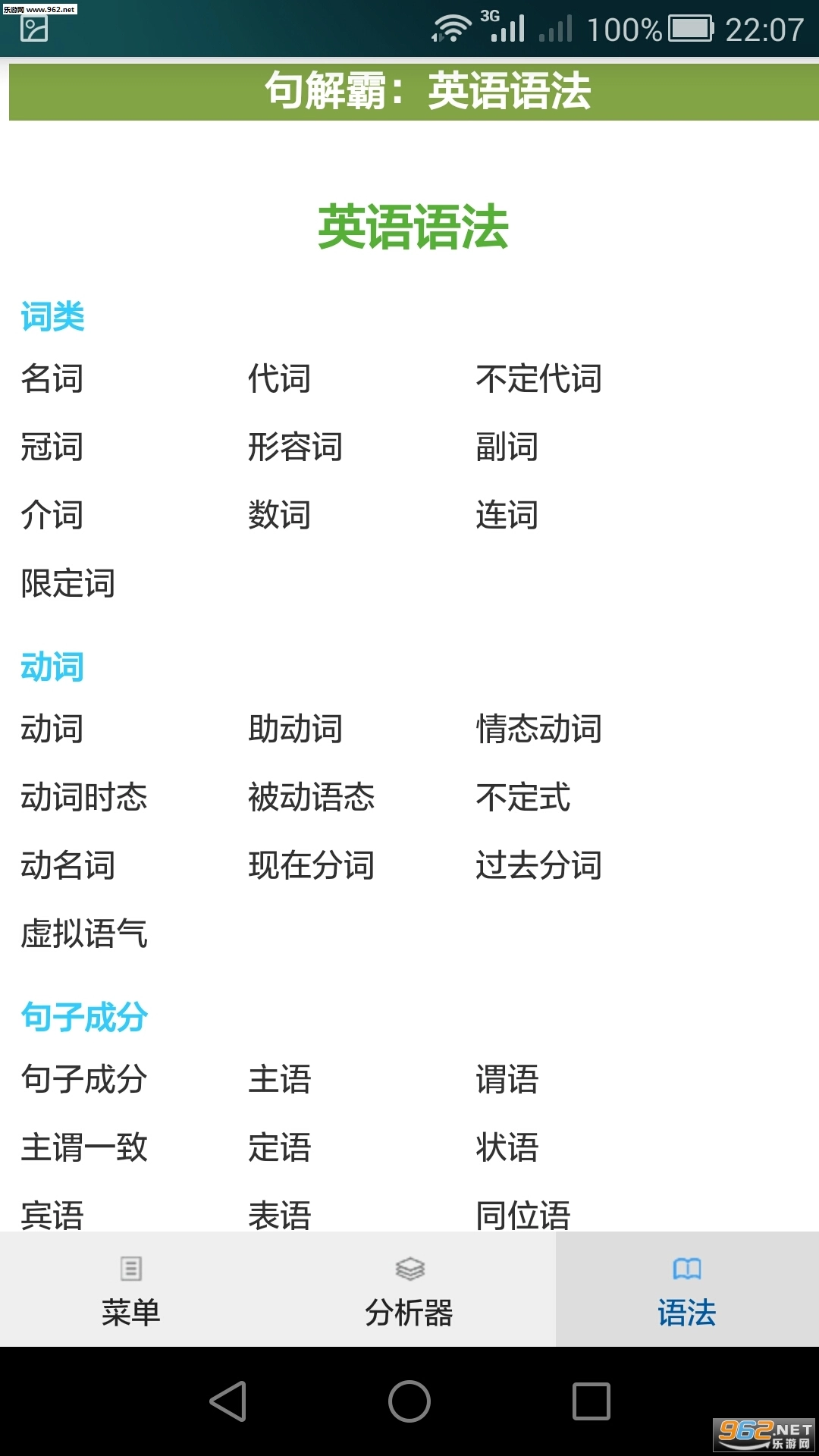Switch to the 菜单 tab

(x=131, y=1289)
